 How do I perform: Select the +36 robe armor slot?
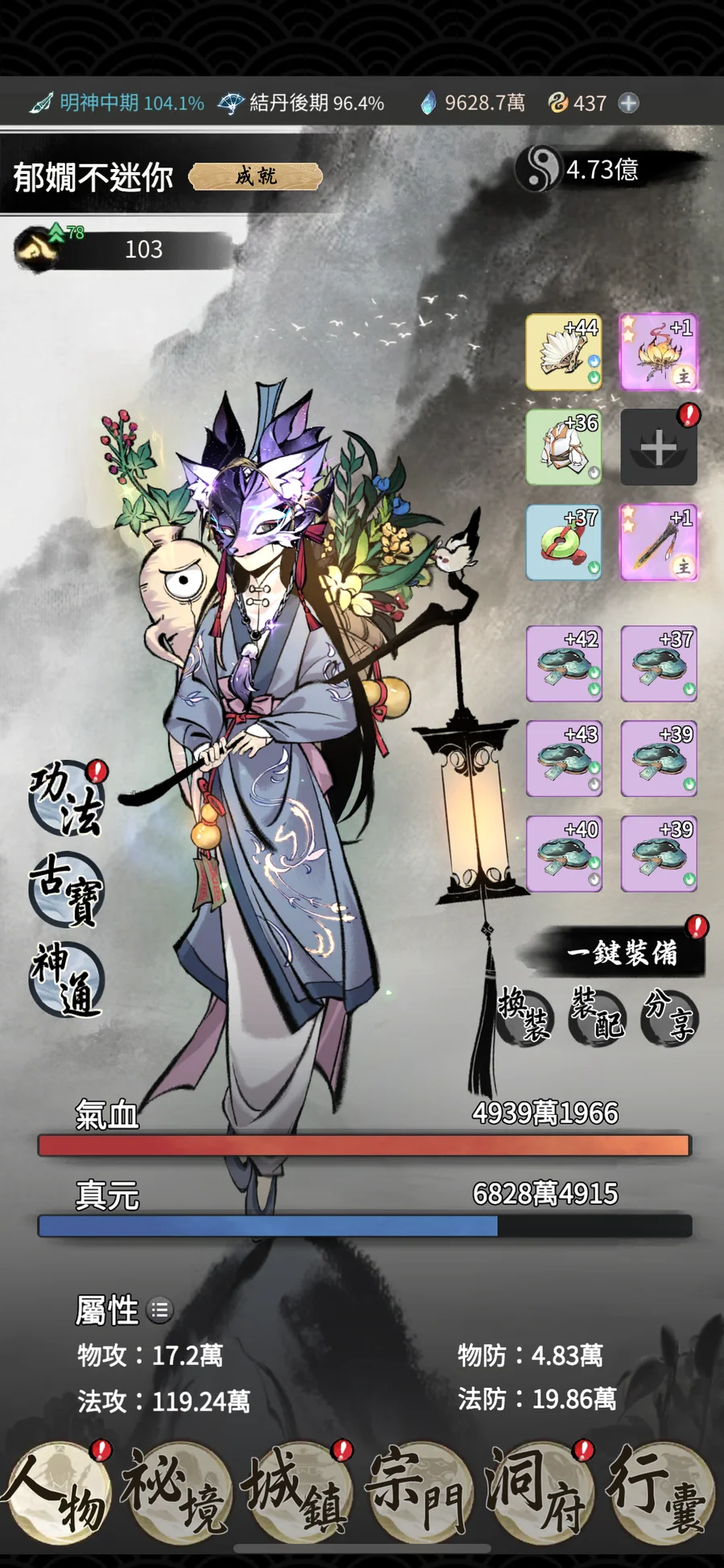[x=563, y=448]
